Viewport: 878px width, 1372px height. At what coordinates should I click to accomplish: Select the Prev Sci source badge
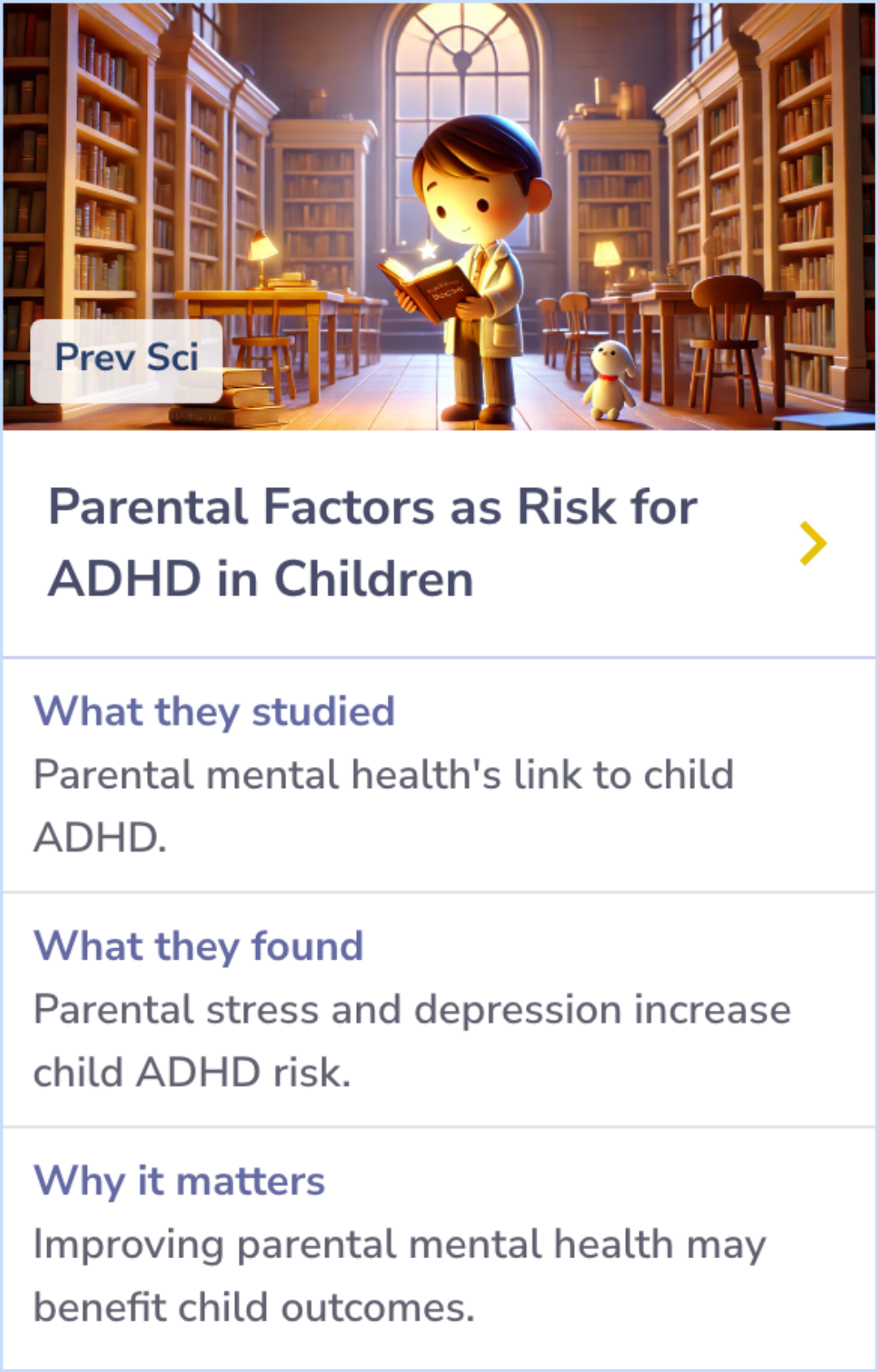coord(125,358)
